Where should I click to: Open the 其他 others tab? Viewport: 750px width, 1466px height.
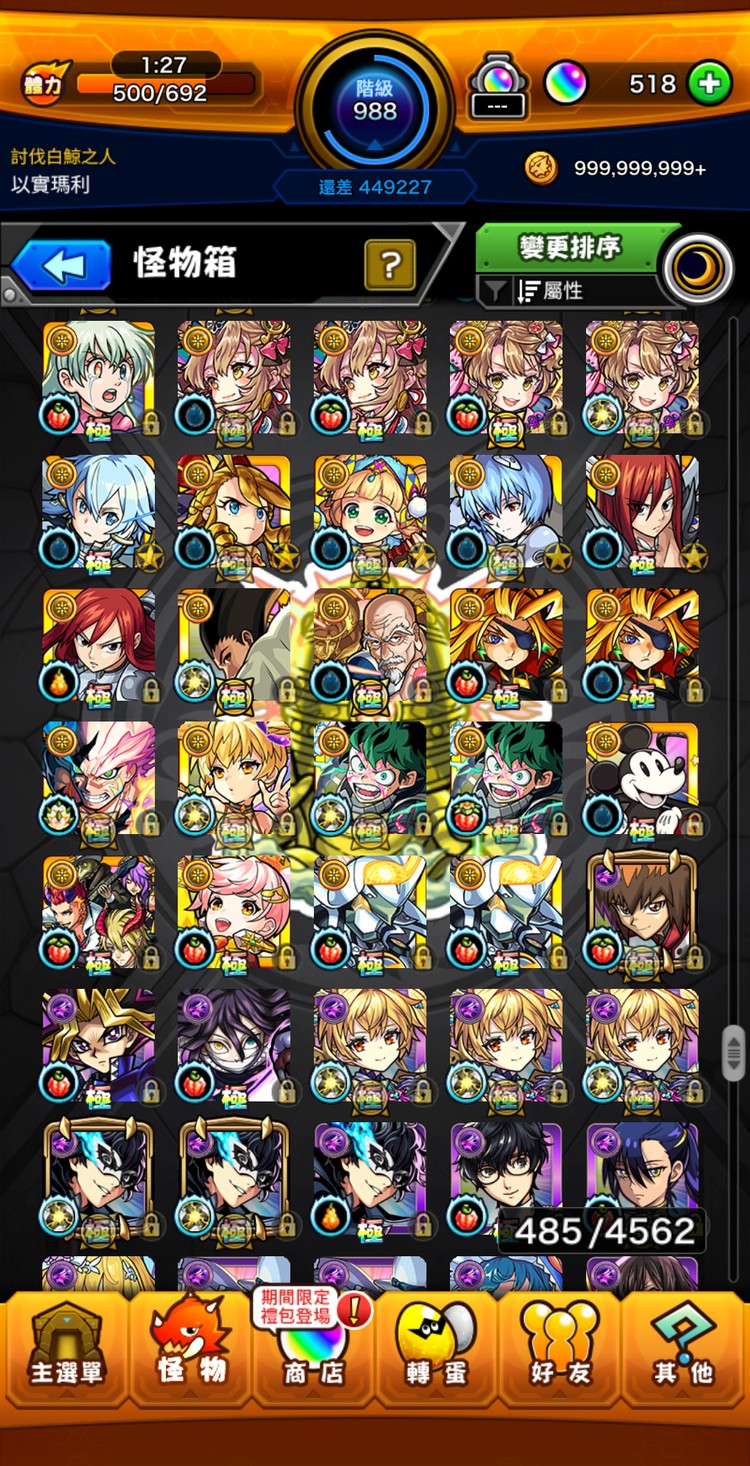click(684, 1350)
